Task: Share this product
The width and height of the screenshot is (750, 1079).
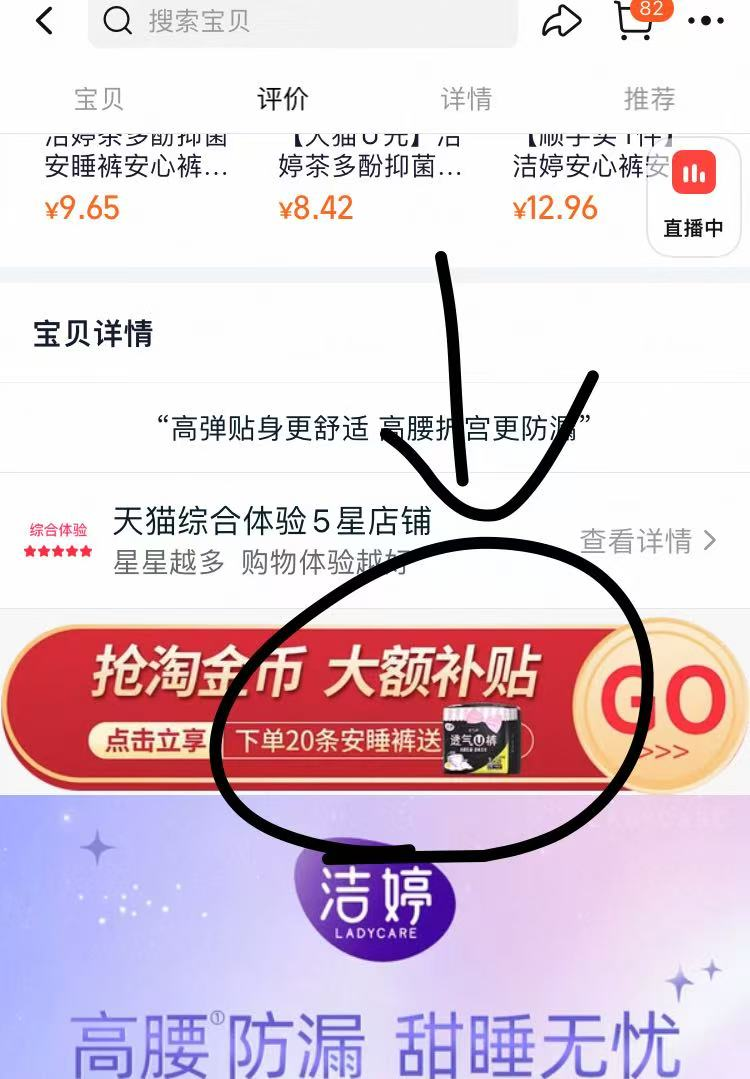Action: pyautogui.click(x=562, y=21)
